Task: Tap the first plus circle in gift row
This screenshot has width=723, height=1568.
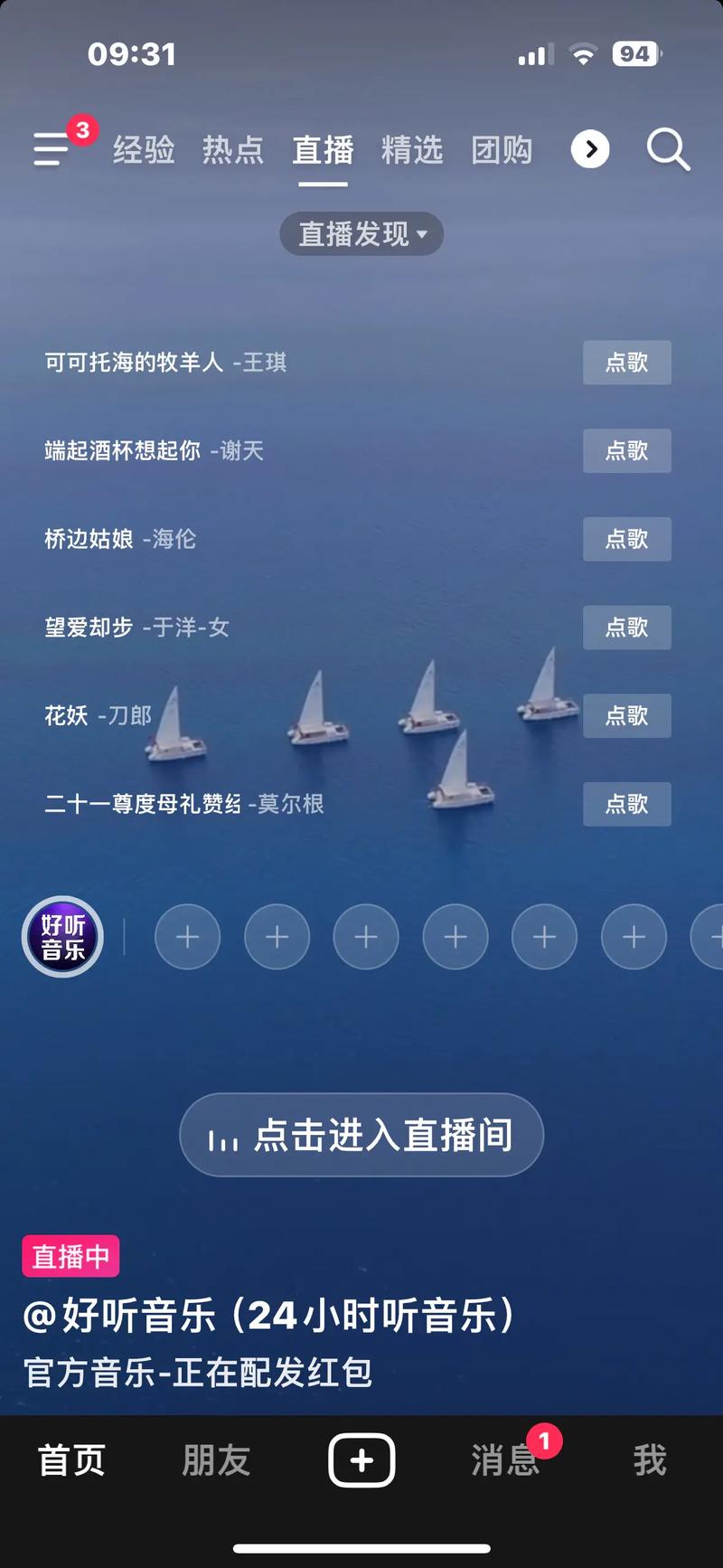Action: point(187,937)
